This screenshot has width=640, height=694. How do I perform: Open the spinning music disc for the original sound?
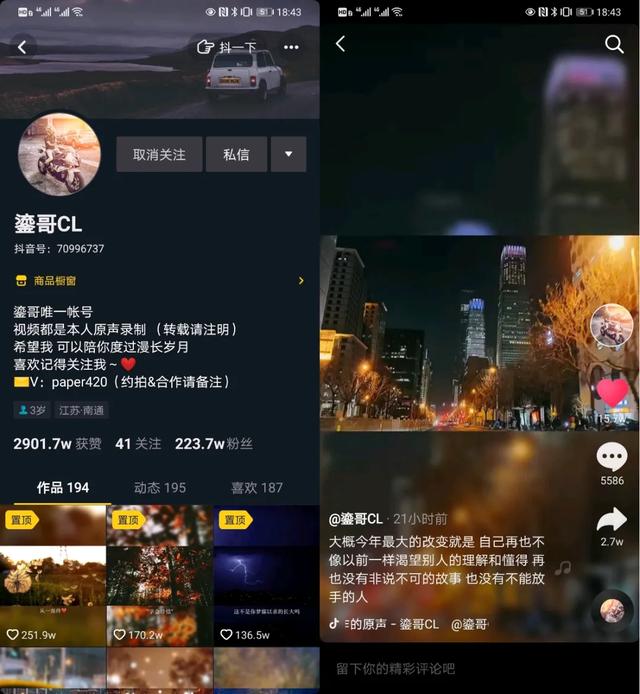point(612,610)
